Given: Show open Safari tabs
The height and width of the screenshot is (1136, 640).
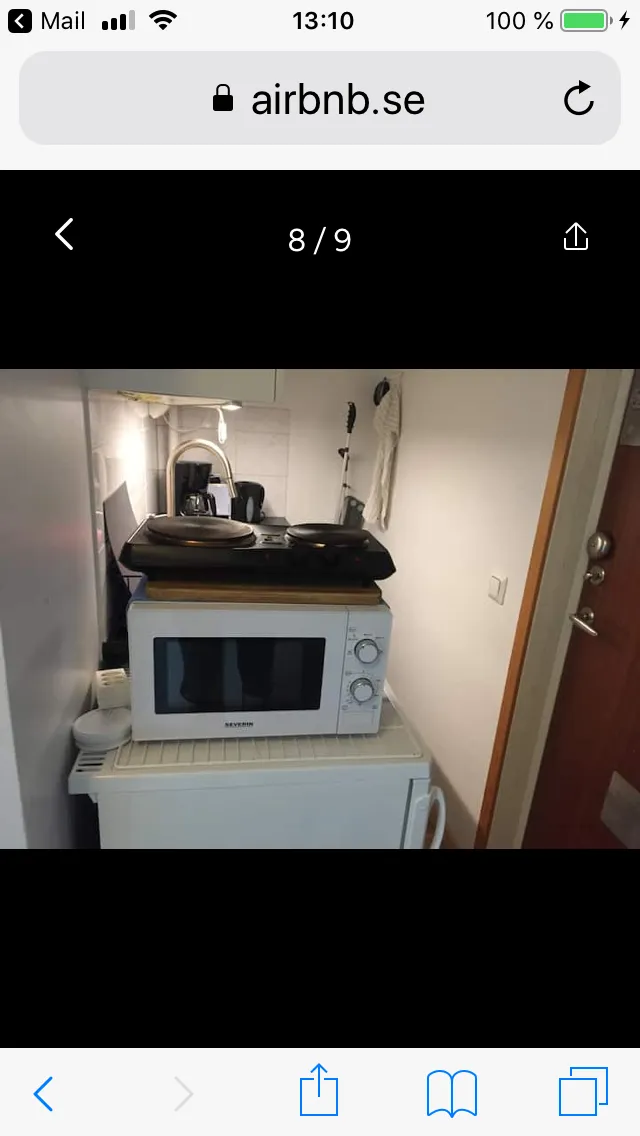Looking at the screenshot, I should [583, 1092].
